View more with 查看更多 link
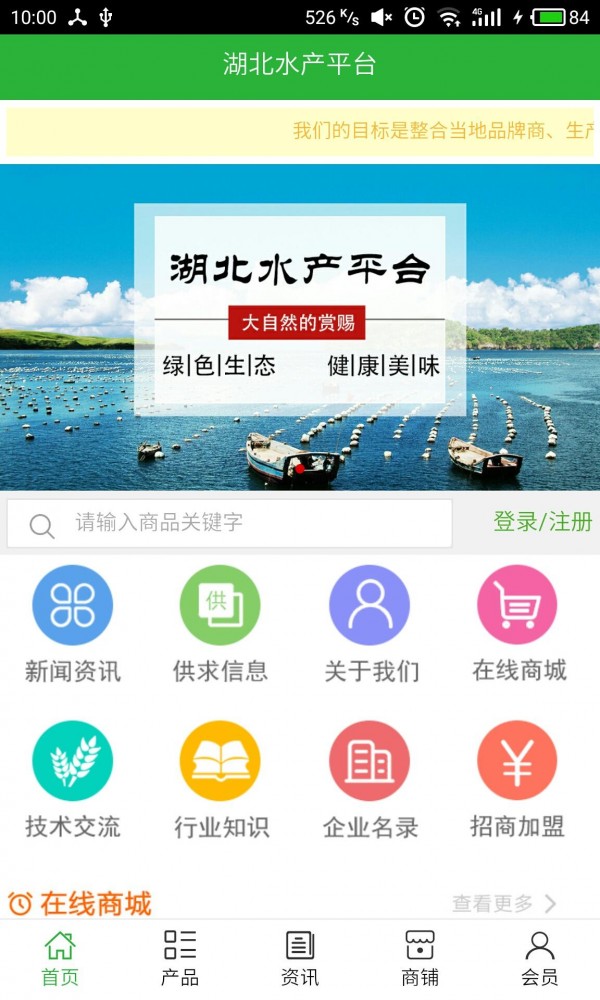 503,904
